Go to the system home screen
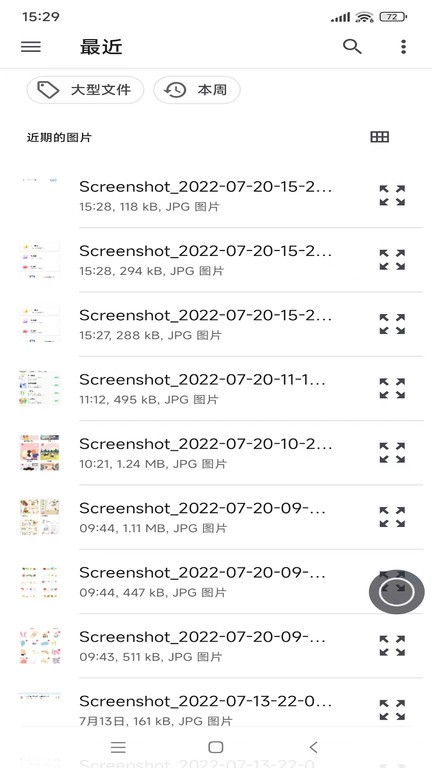This screenshot has width=432, height=768. (216, 747)
